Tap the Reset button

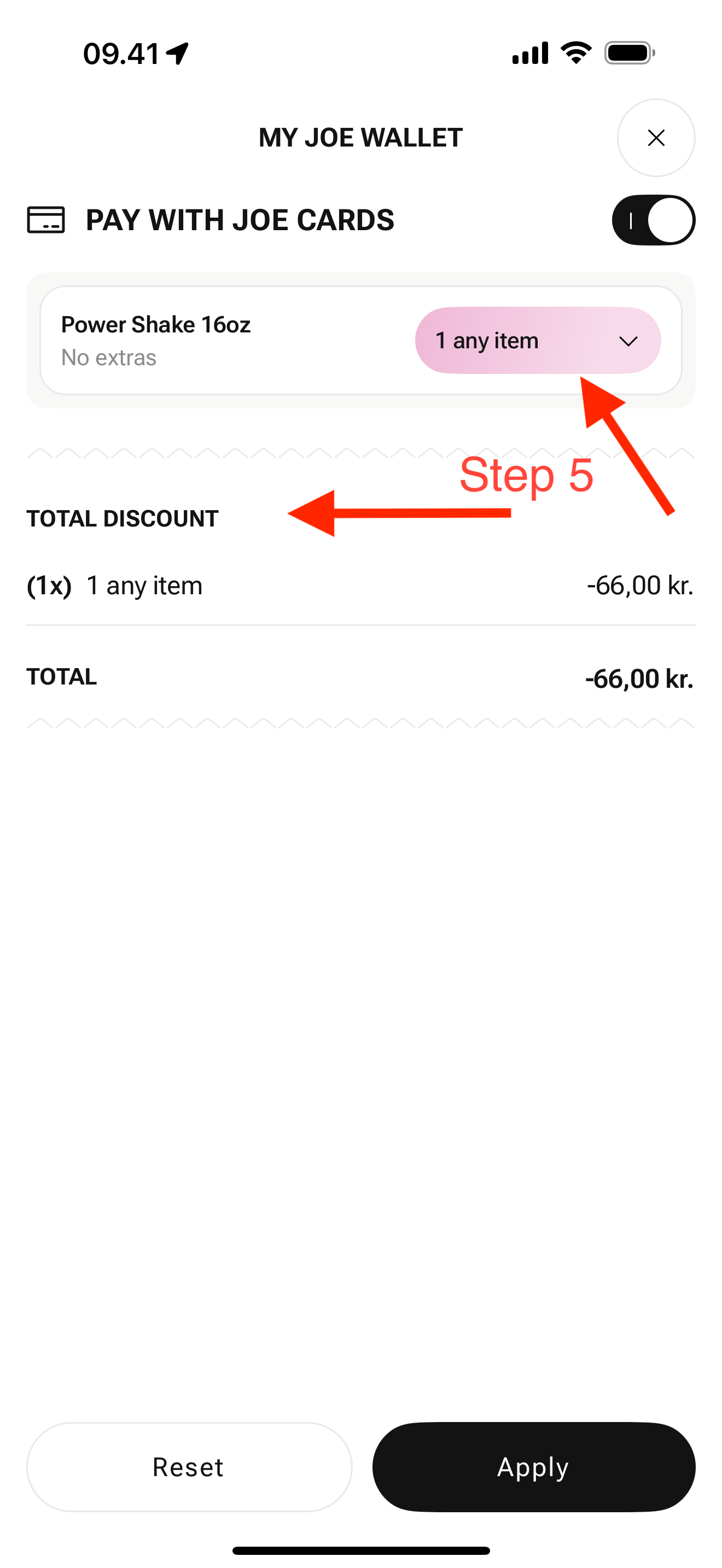(x=189, y=1466)
